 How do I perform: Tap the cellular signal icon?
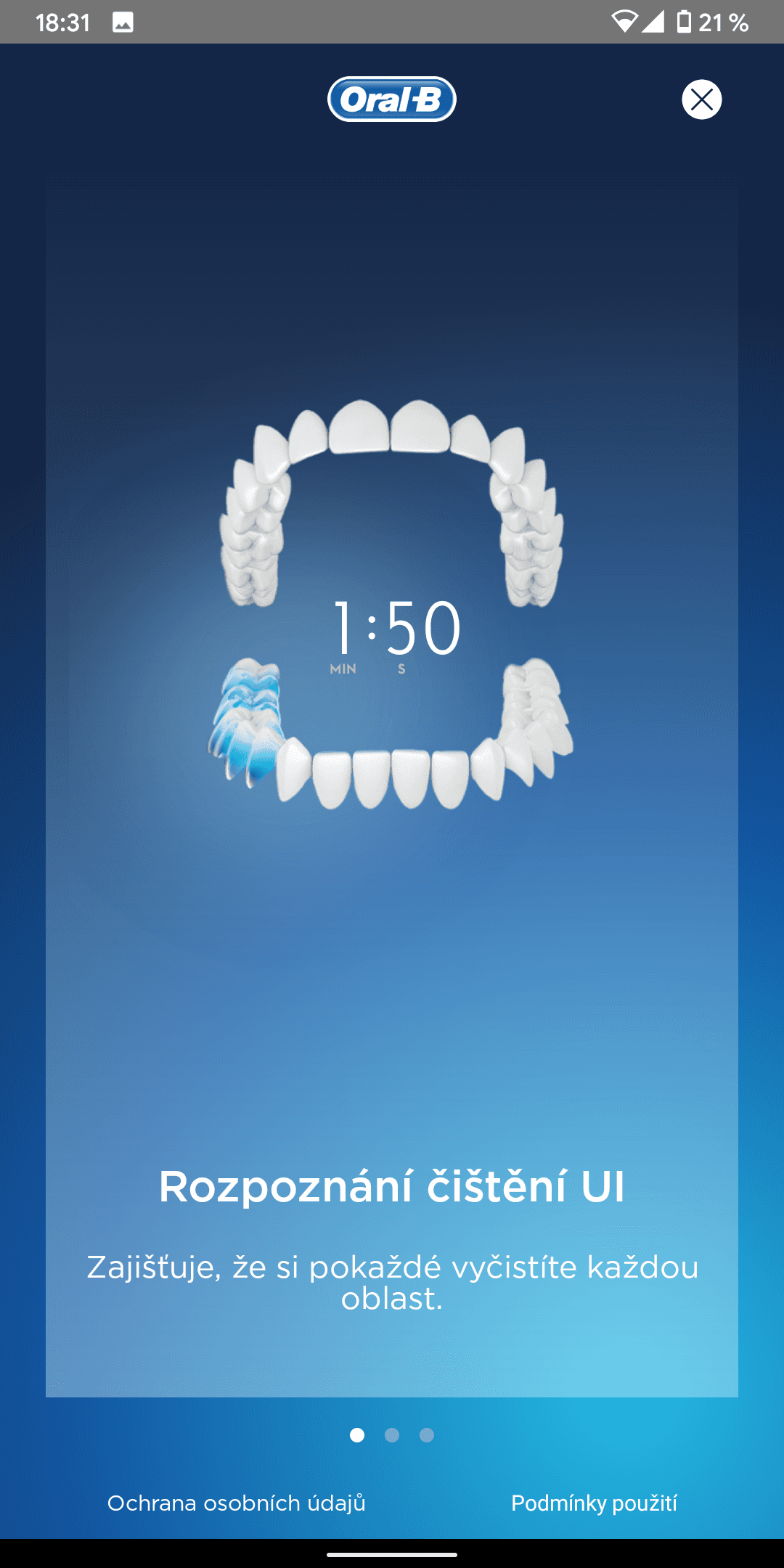[x=653, y=22]
